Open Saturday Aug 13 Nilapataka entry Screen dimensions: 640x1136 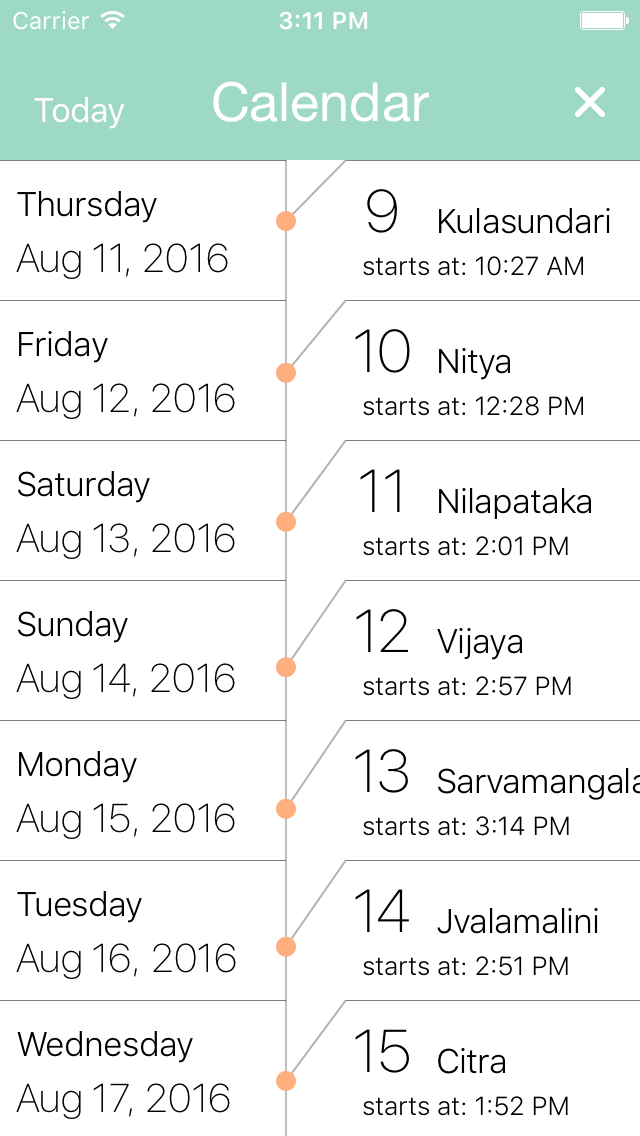320,510
